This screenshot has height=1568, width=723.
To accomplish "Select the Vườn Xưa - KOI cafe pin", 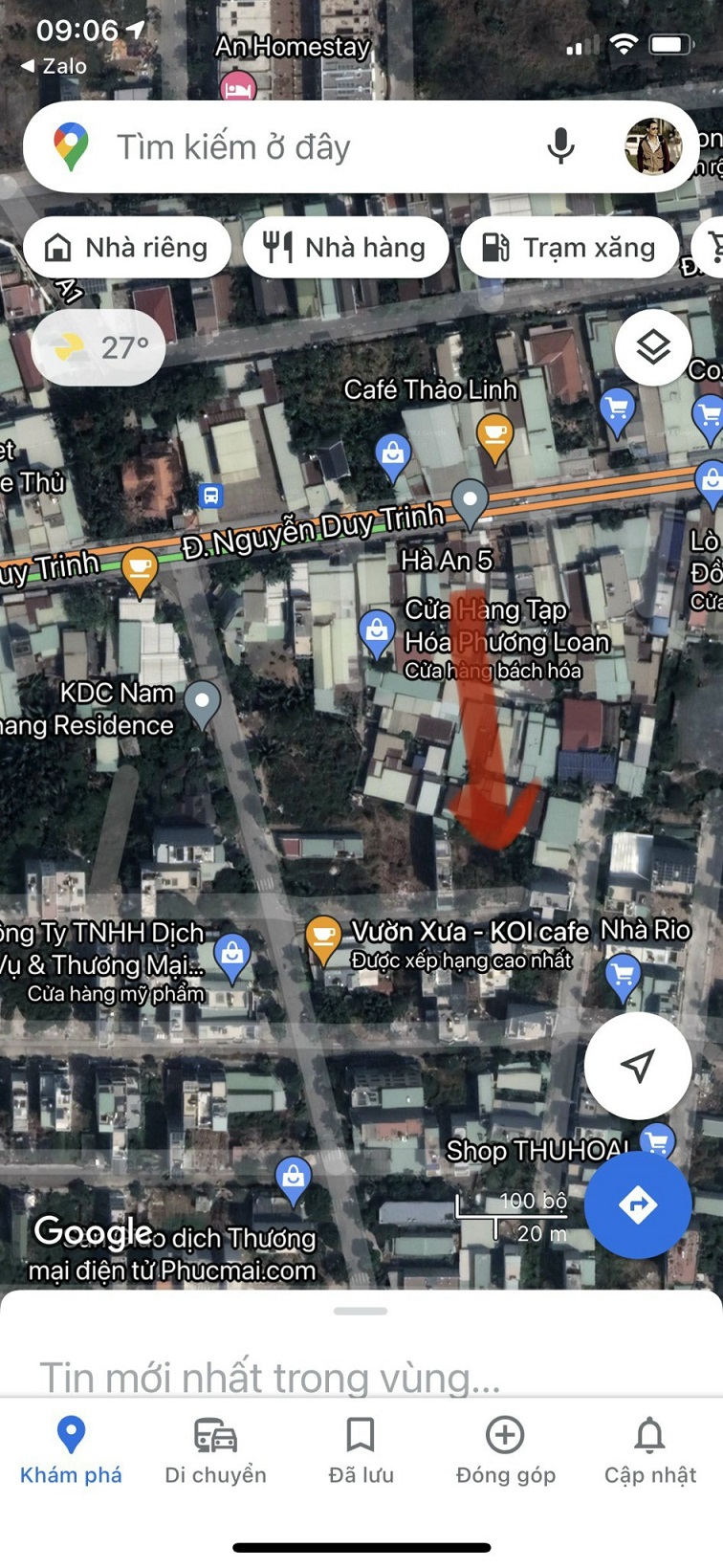I will click(323, 939).
